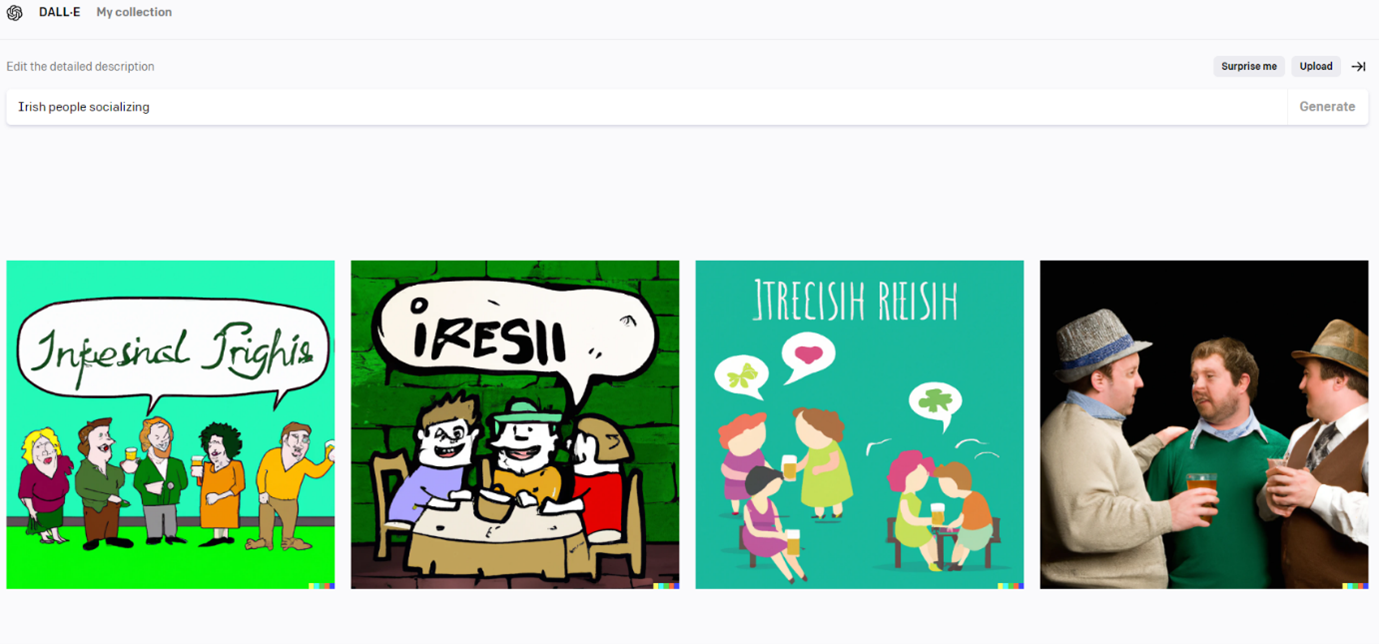Switch to My collection
1379x644 pixels.
[134, 12]
